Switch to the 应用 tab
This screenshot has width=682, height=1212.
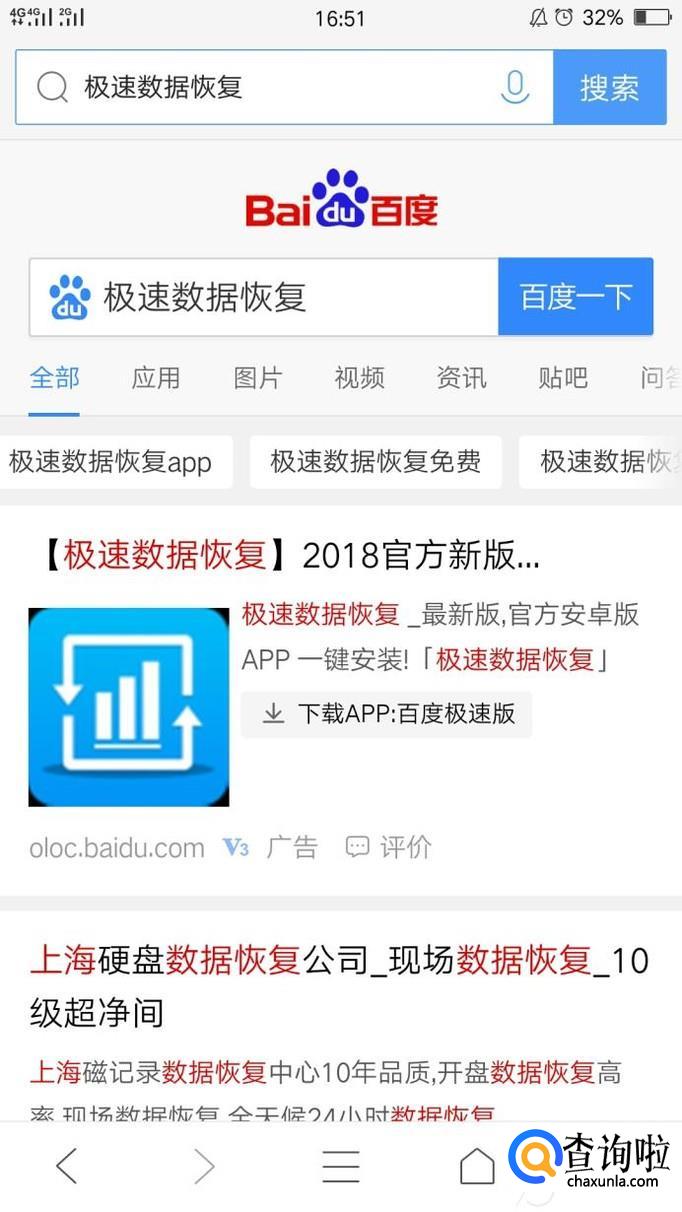(156, 378)
